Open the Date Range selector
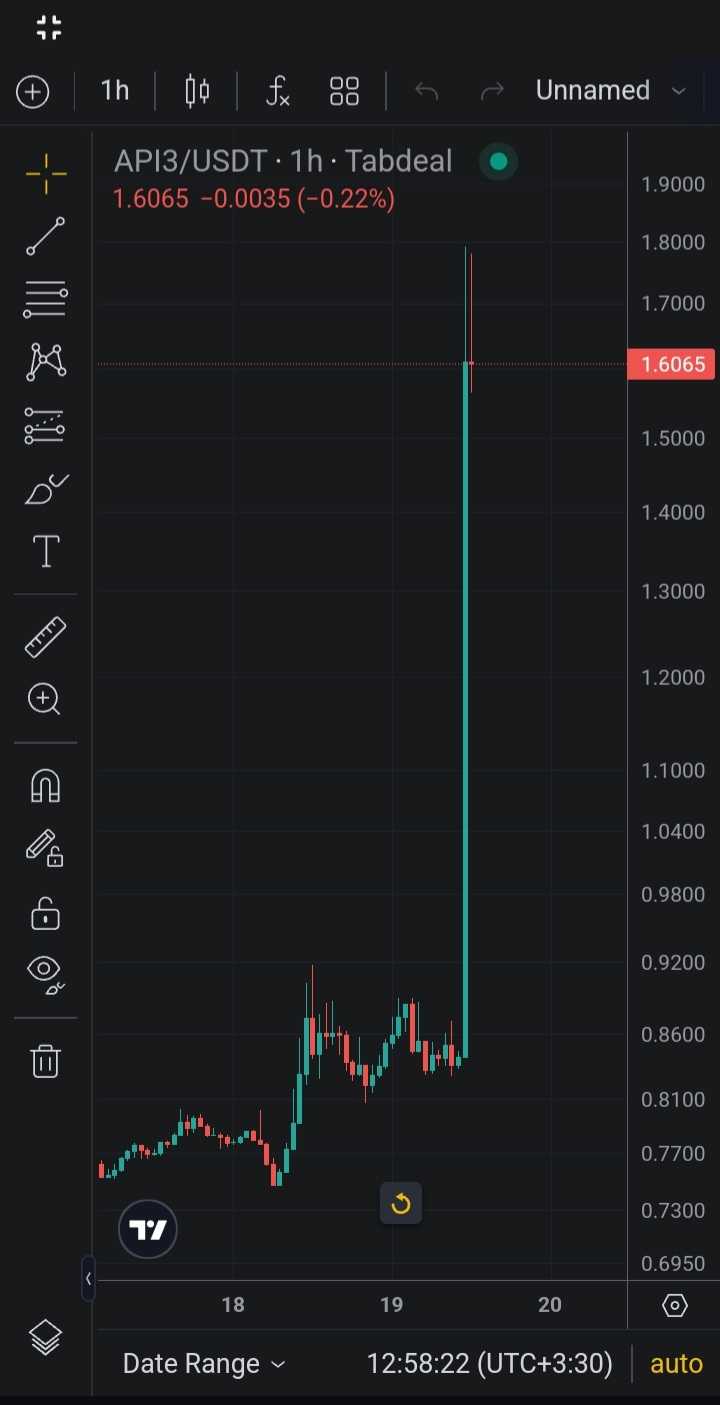 click(204, 1364)
